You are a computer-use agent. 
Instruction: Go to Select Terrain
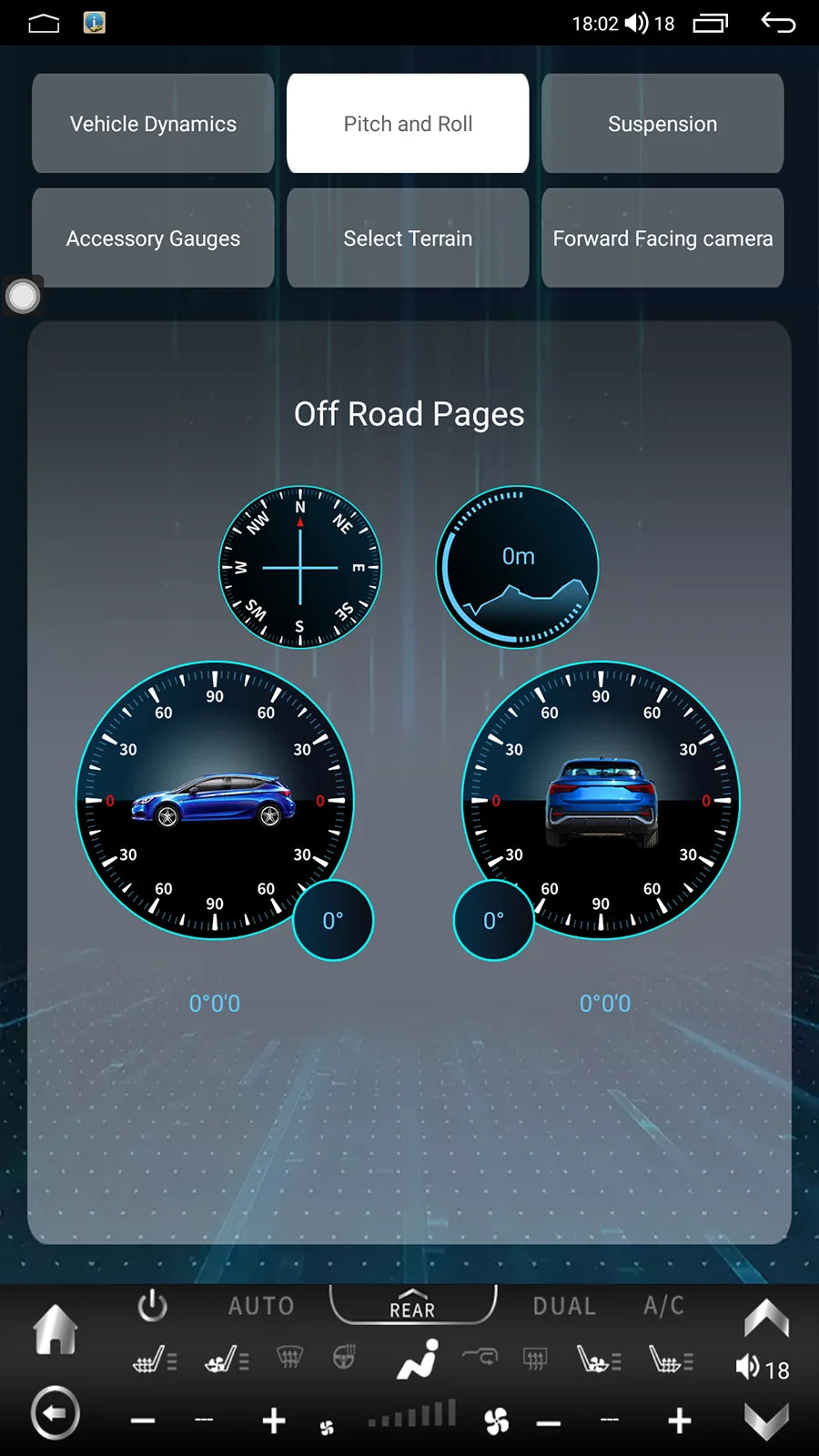[x=408, y=238]
